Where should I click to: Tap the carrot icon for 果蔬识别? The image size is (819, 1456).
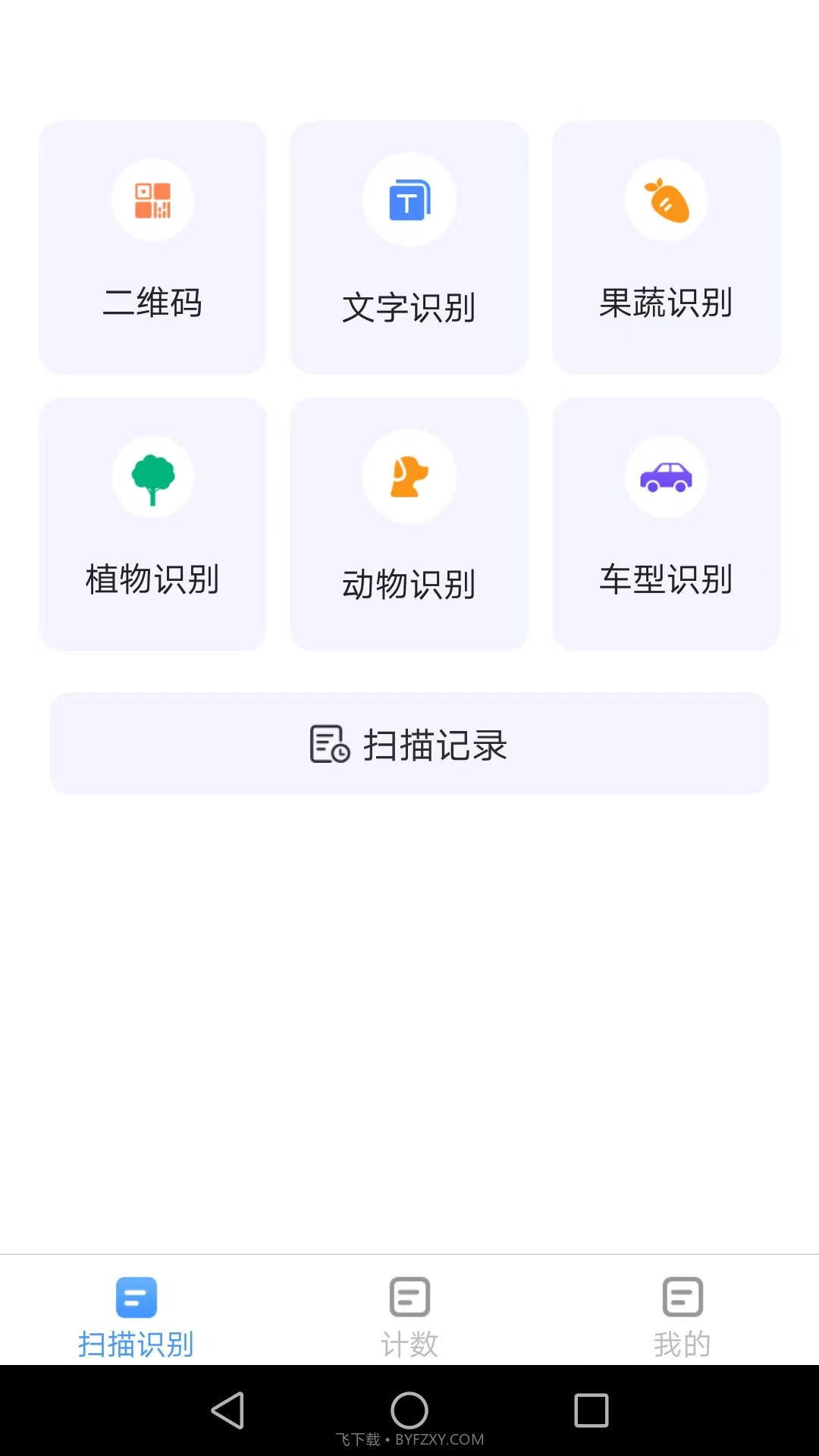click(666, 199)
